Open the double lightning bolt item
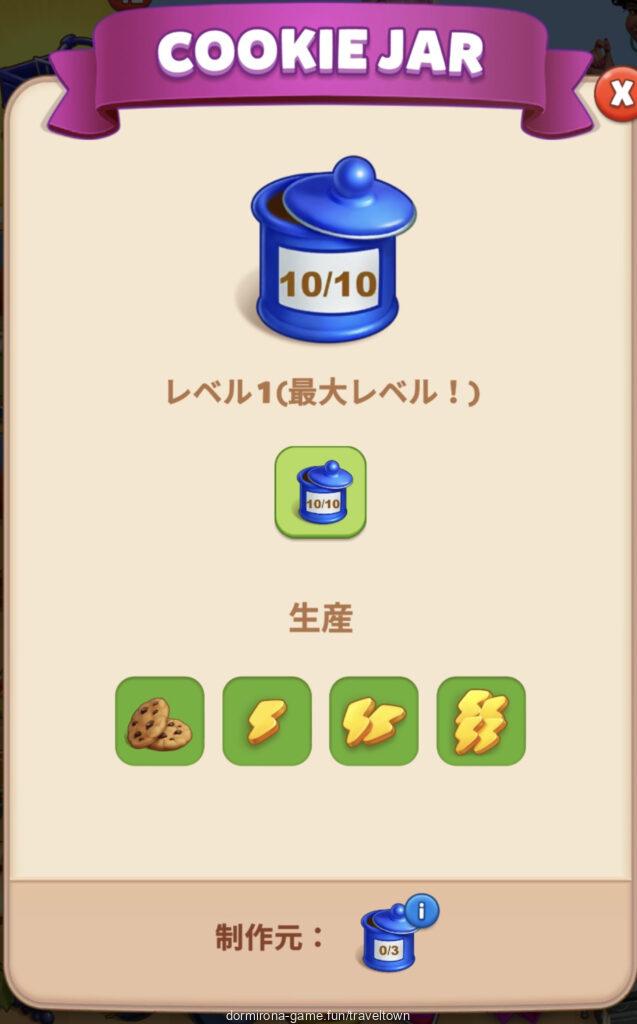Screen dimensions: 637x1024 coord(374,721)
